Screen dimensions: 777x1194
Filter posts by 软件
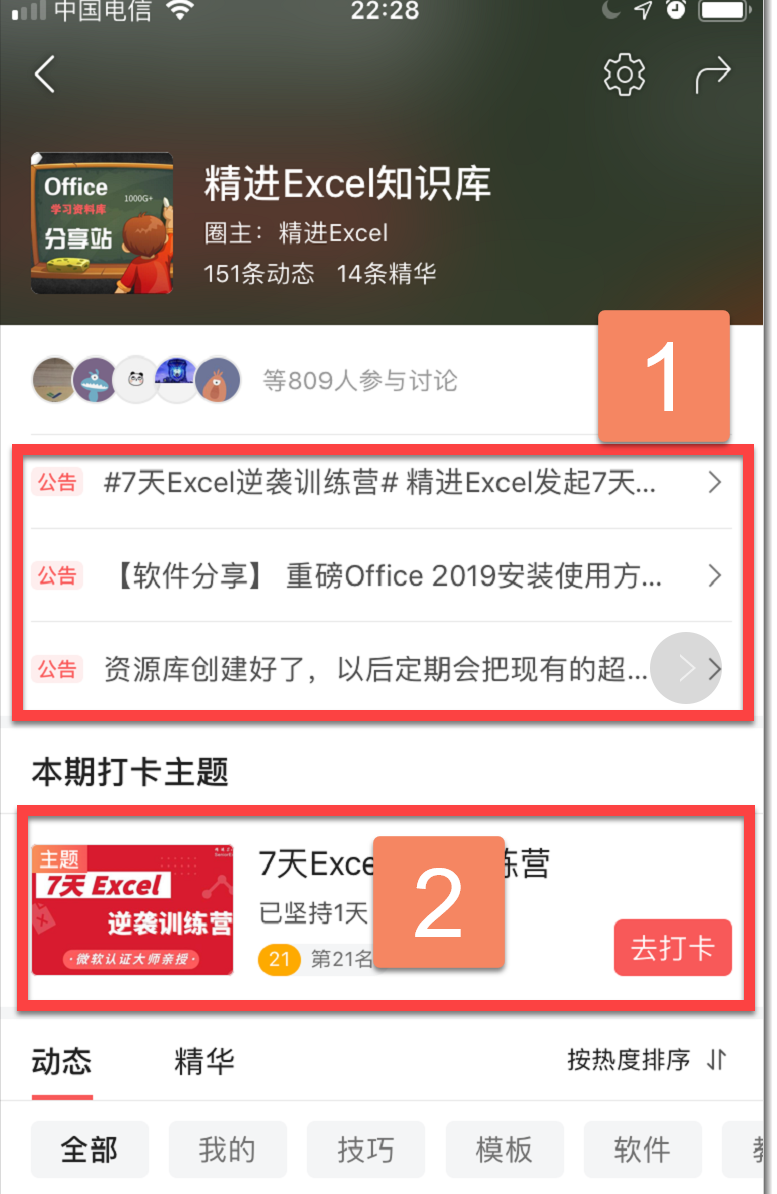pyautogui.click(x=642, y=1150)
